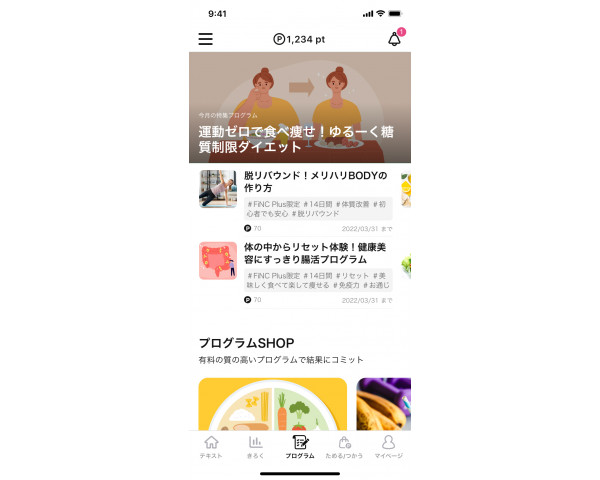This screenshot has height=480, width=600.
Task: Open 体の中からリセット体験 腸活プログラム
Action: click(300, 272)
